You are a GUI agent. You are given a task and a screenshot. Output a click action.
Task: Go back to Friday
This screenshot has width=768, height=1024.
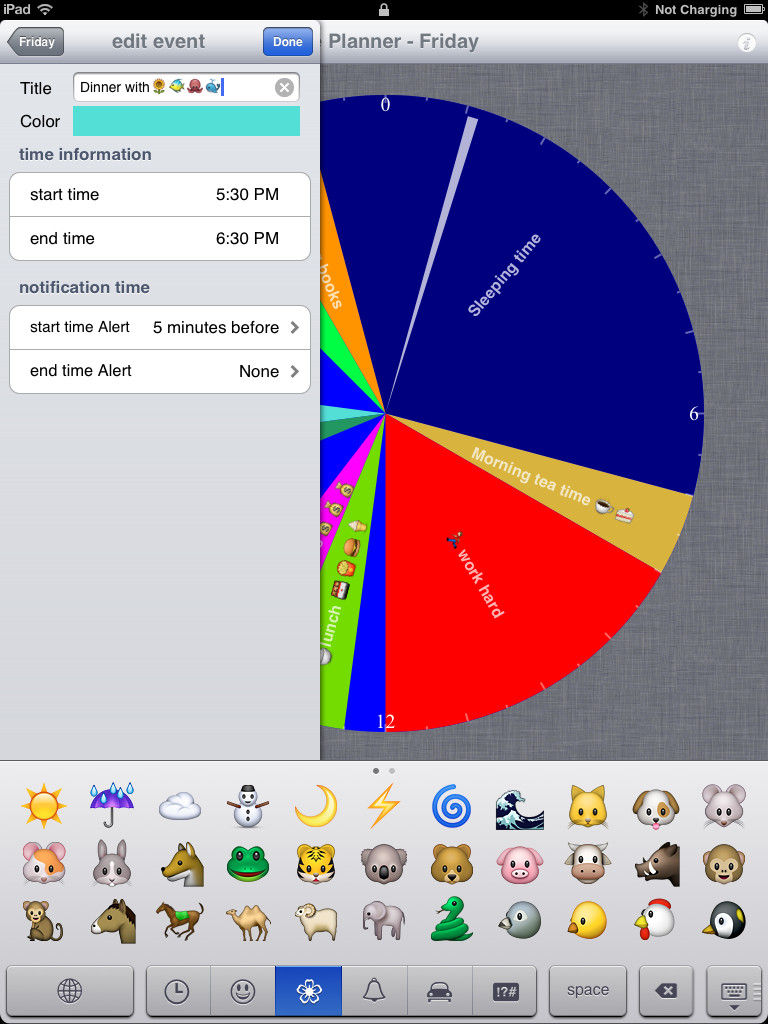tap(36, 42)
